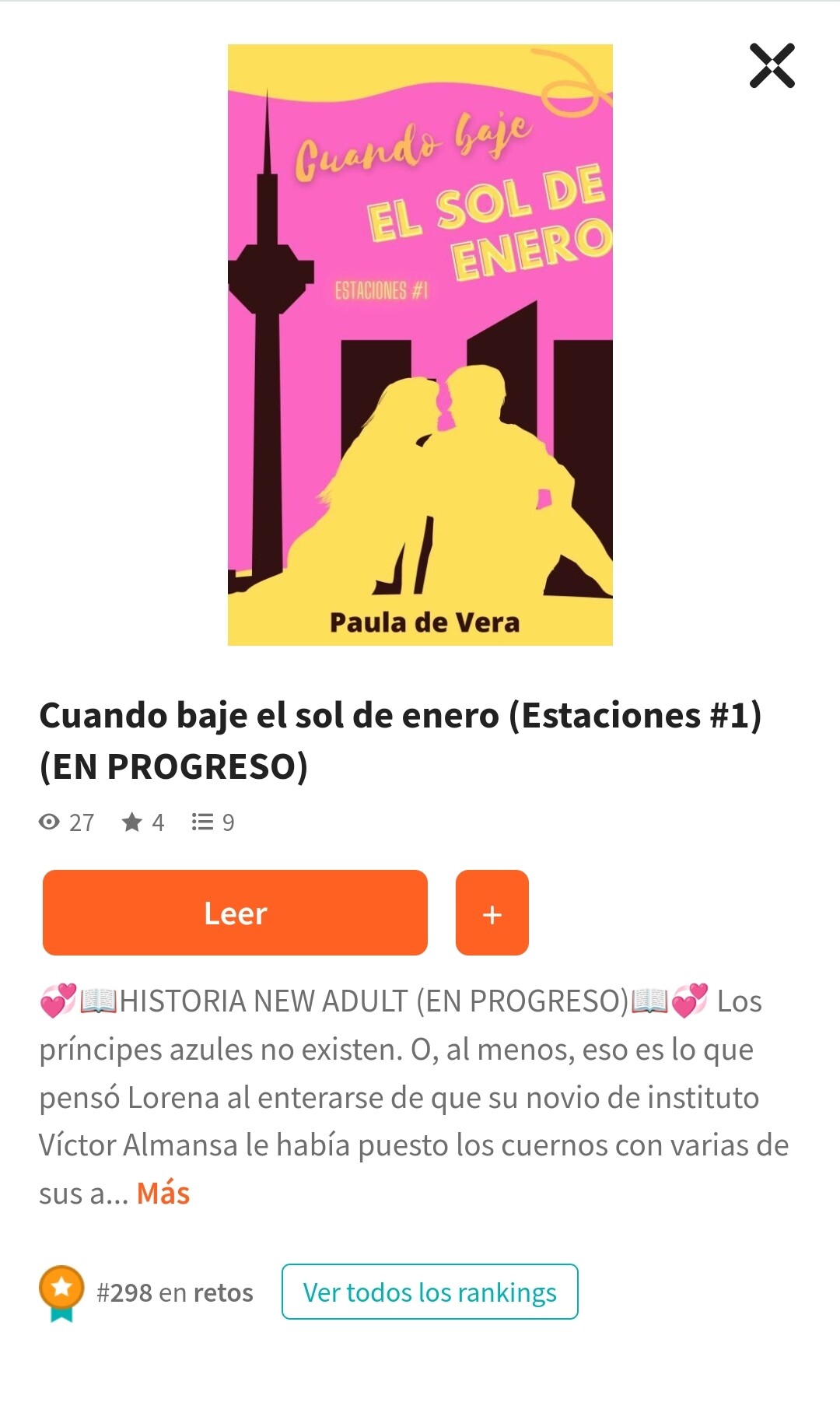Expand the description with Más

[163, 1193]
